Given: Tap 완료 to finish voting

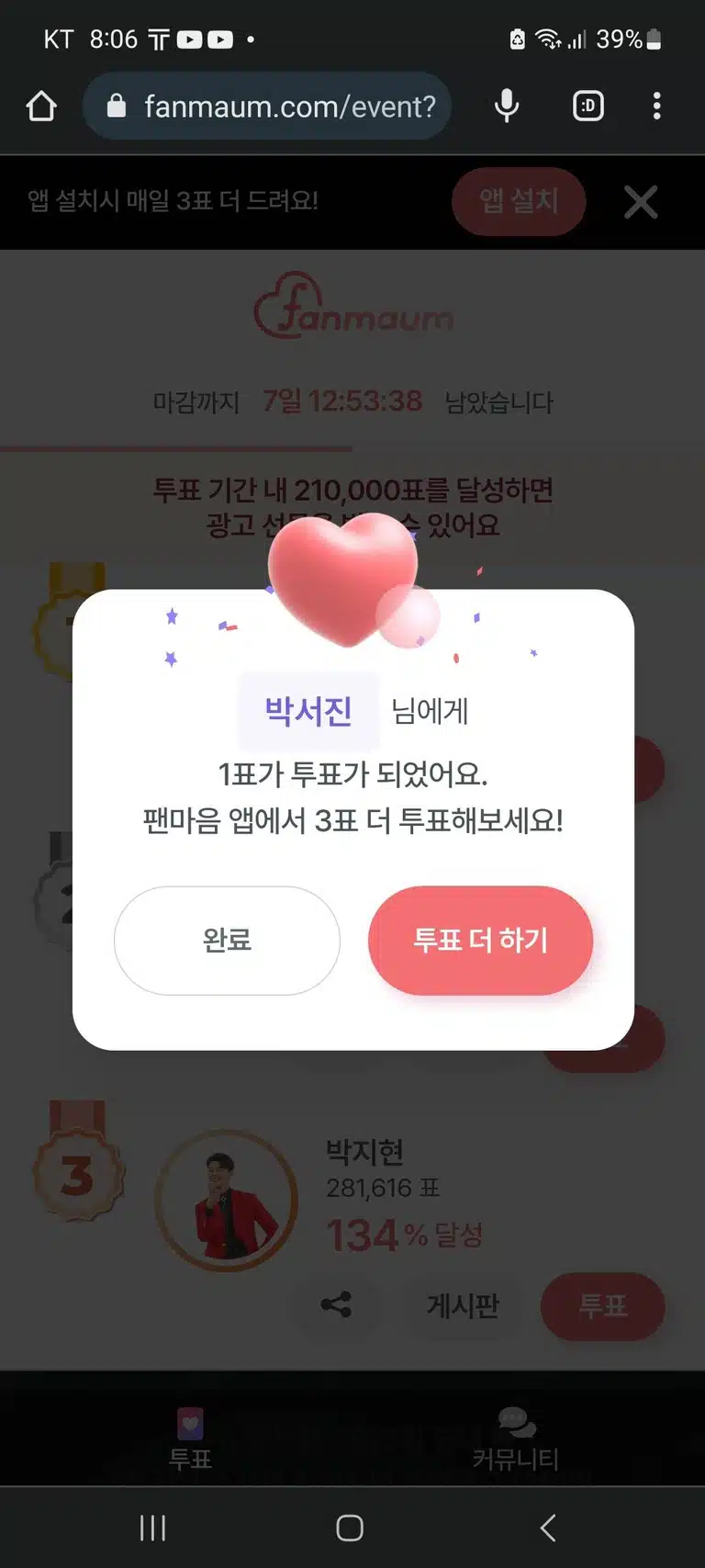Looking at the screenshot, I should 227,940.
